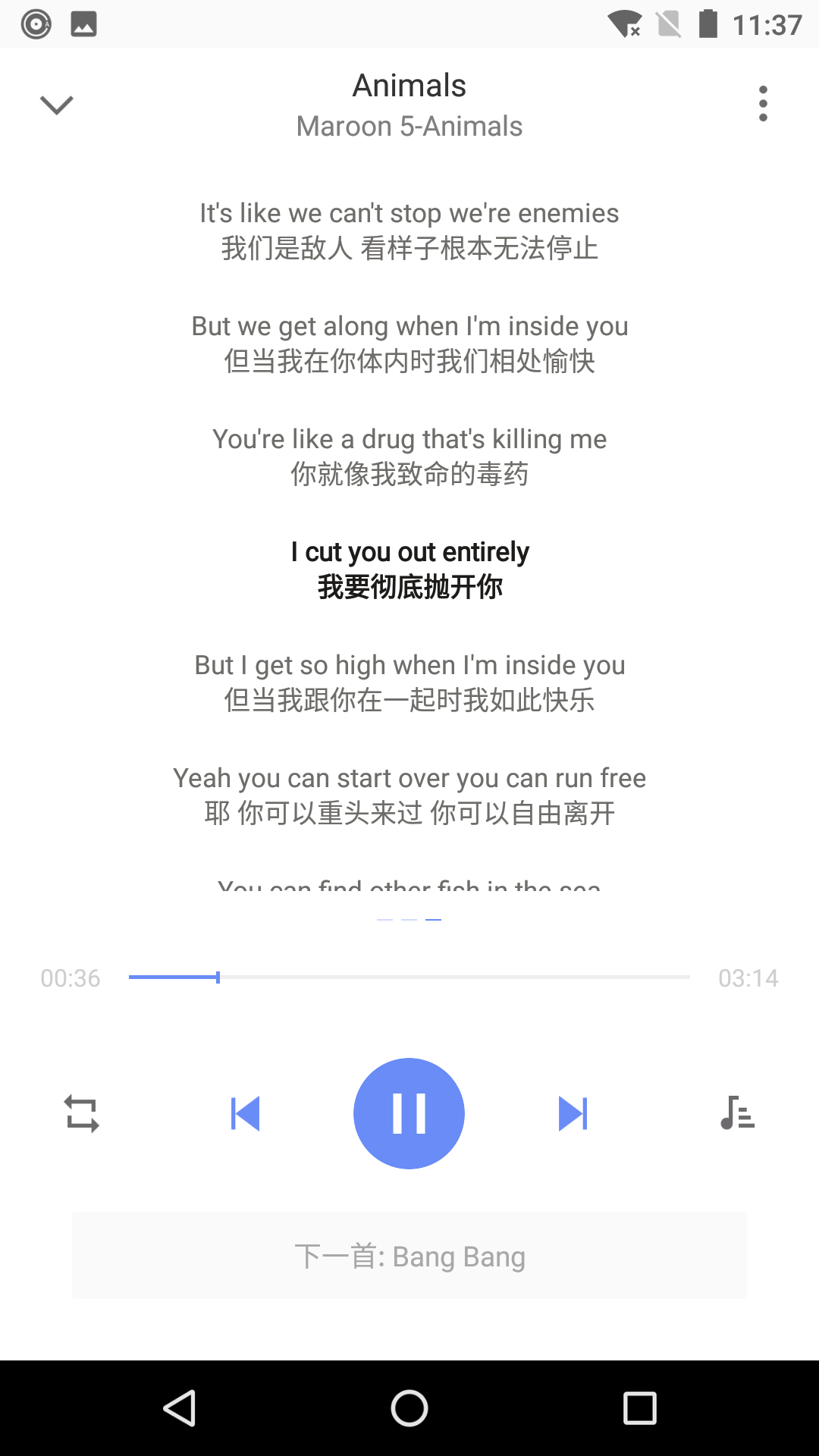Tap the next song bar Bang Bang
Viewport: 819px width, 1456px height.
coord(409,1255)
